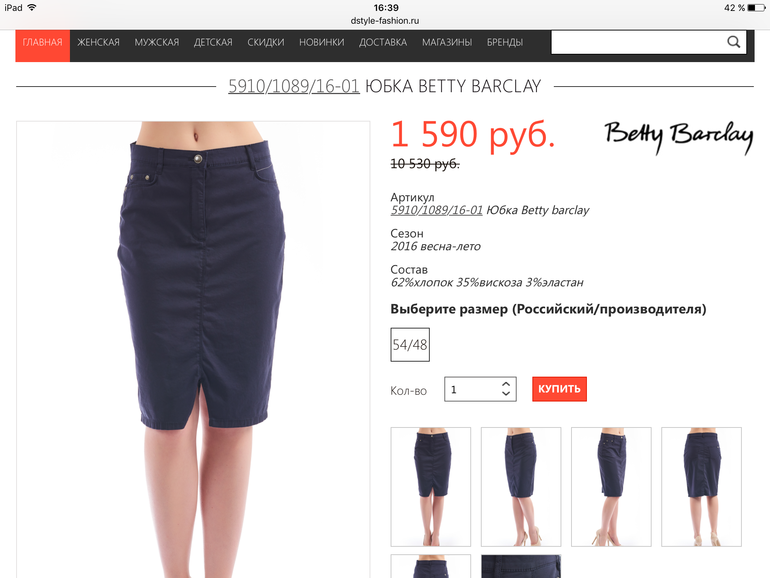Image resolution: width=770 pixels, height=578 pixels.
Task: View the НОВИНКИ new arrivals
Action: pyautogui.click(x=321, y=42)
